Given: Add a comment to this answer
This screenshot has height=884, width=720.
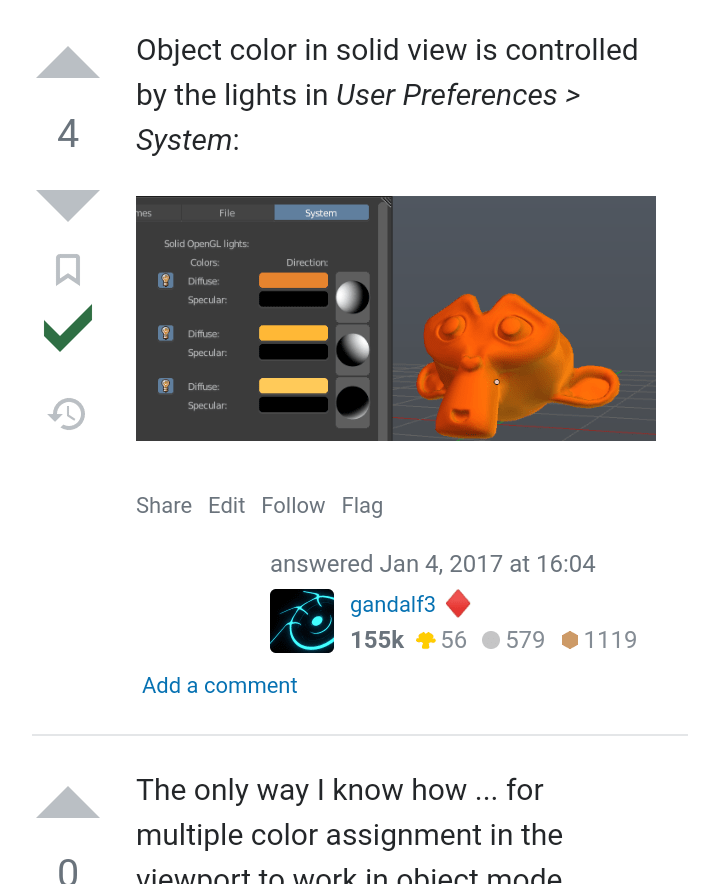Looking at the screenshot, I should 220,686.
